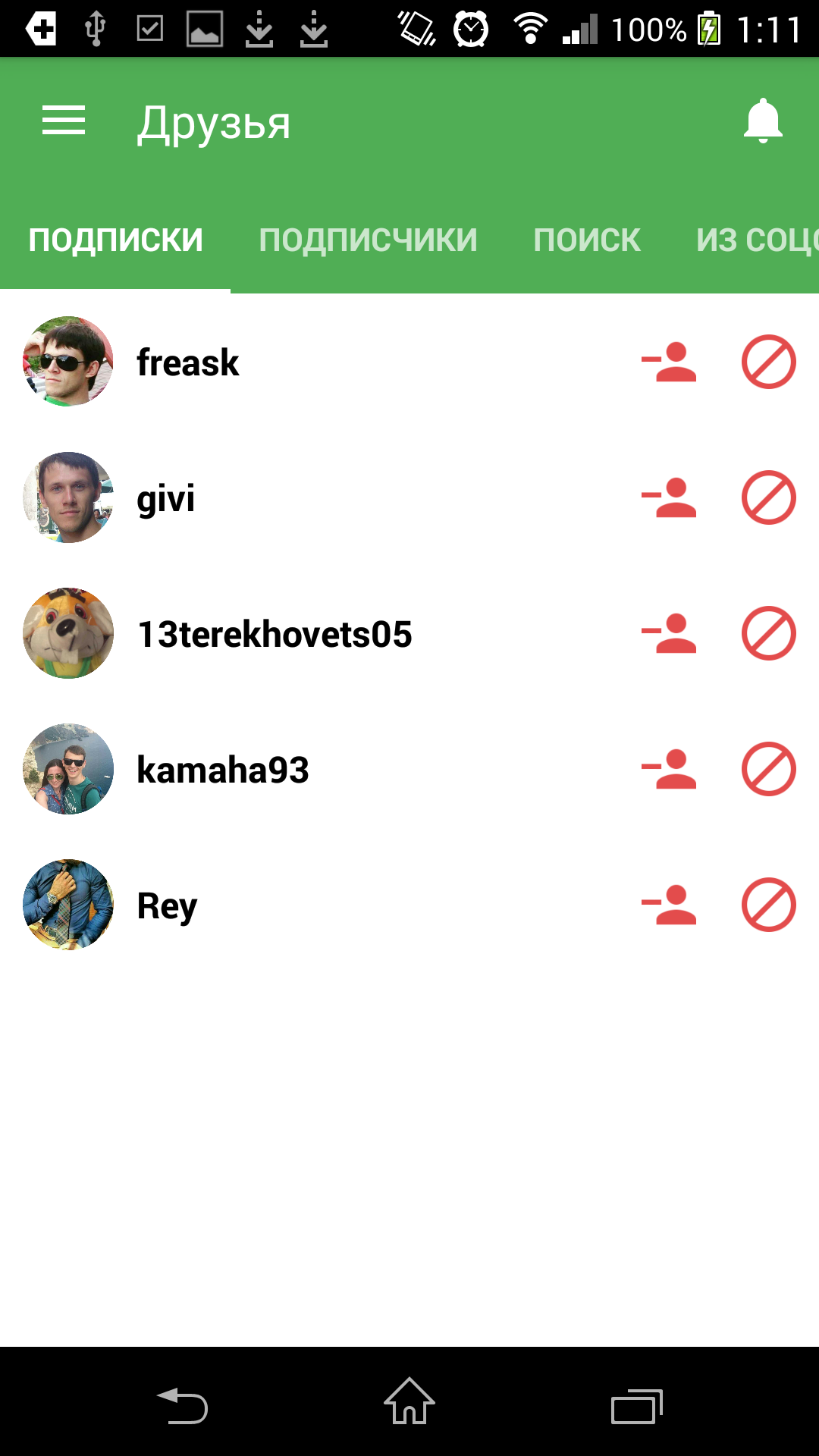Remove kamaha93 from subscriptions
This screenshot has width=819, height=1456.
[x=669, y=770]
